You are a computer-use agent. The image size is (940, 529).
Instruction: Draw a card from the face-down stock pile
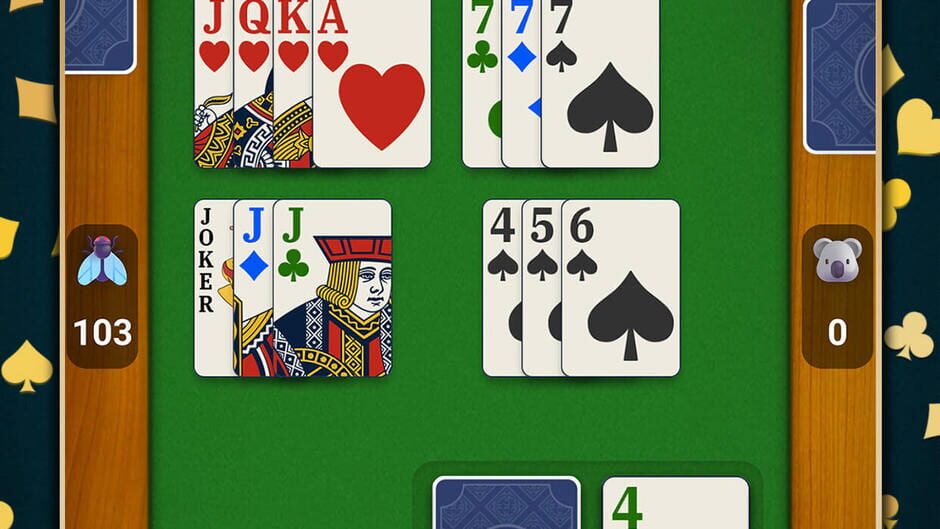click(x=506, y=503)
